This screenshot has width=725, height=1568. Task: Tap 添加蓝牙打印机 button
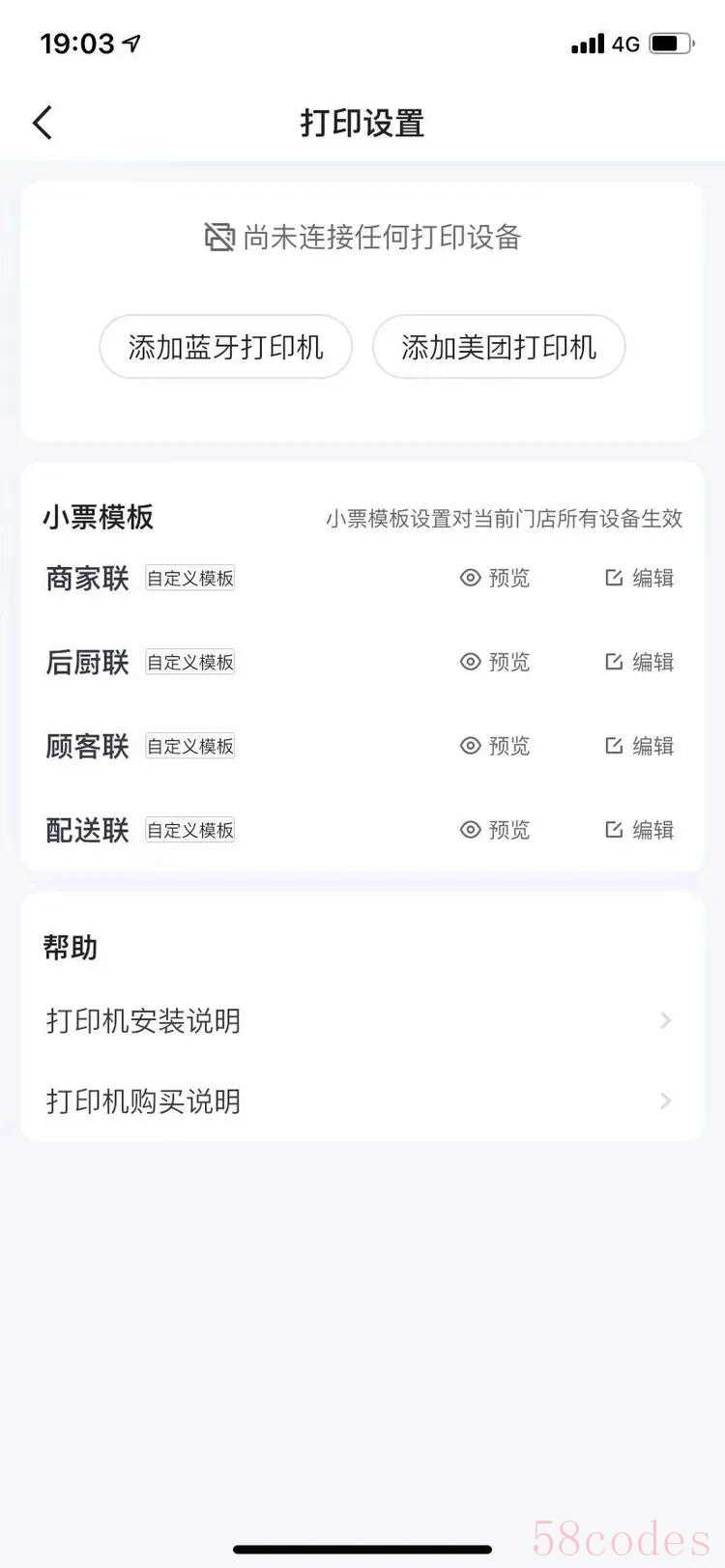pyautogui.click(x=225, y=347)
